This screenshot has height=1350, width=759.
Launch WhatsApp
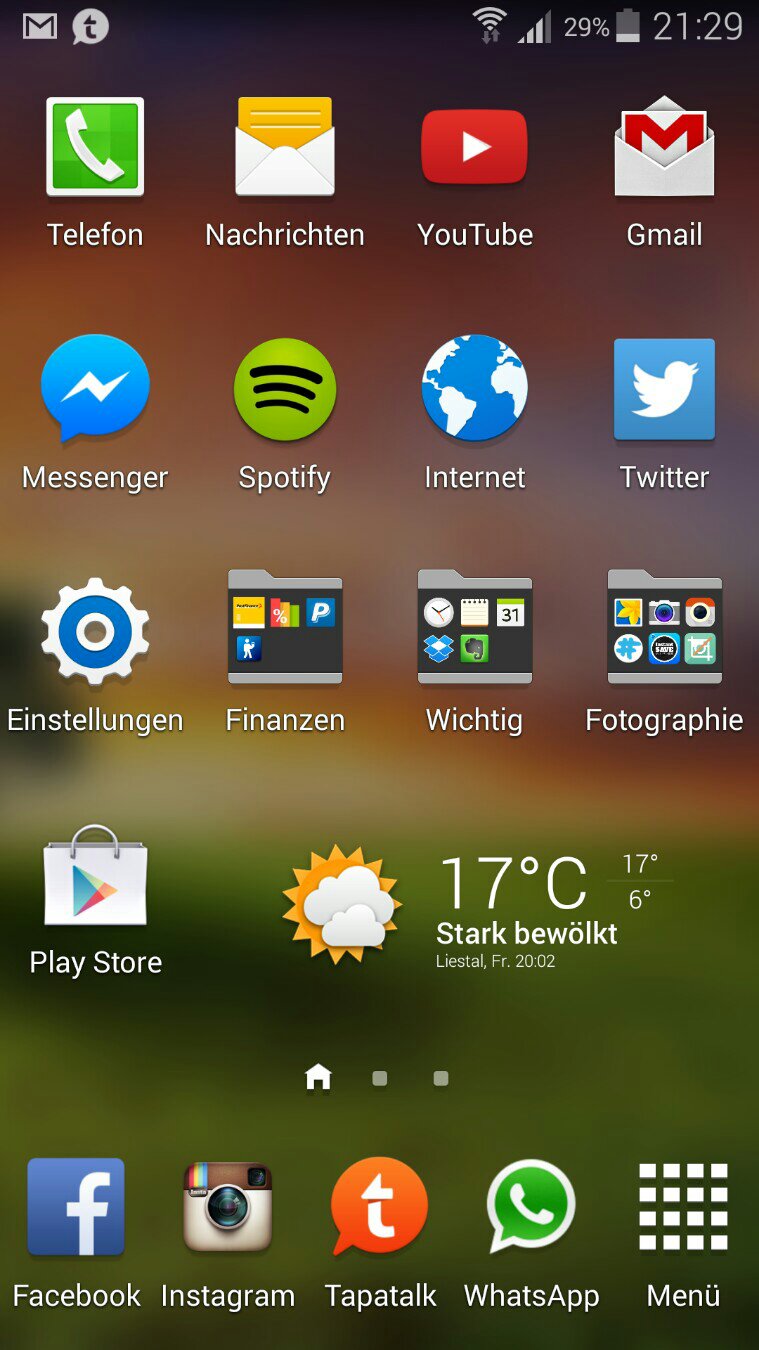tap(531, 1207)
